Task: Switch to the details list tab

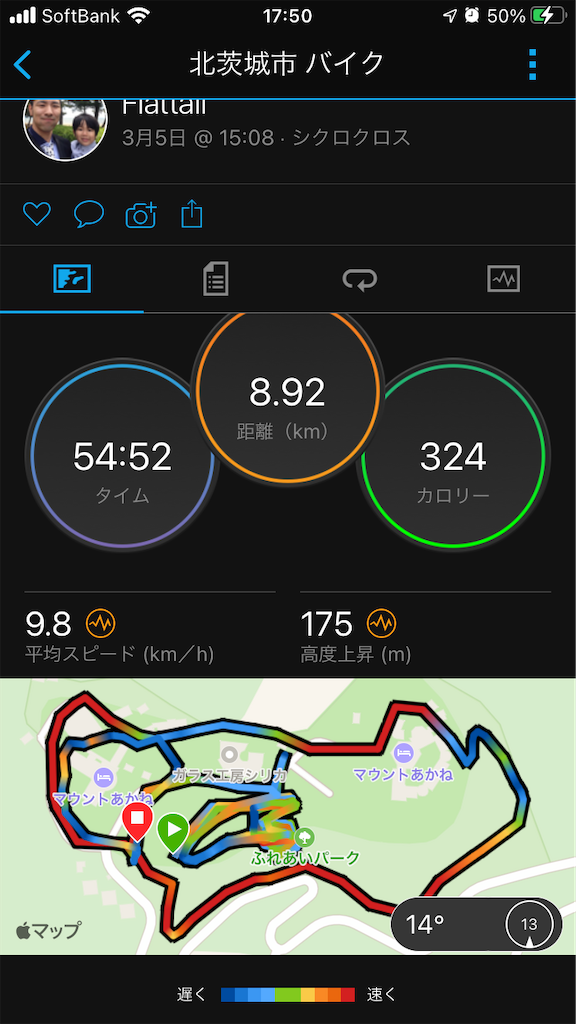Action: coord(216,279)
